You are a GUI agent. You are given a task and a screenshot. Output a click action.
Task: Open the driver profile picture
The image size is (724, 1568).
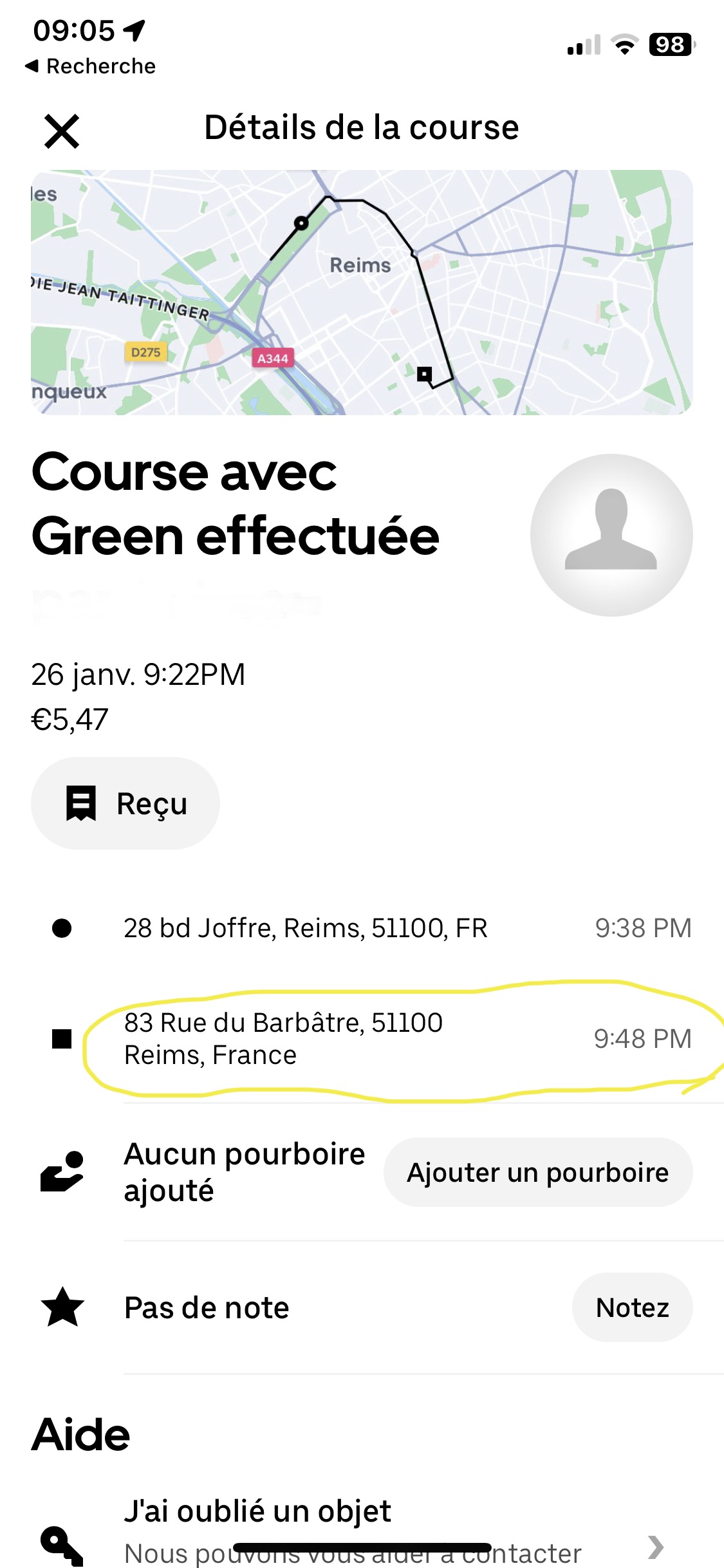pos(611,535)
